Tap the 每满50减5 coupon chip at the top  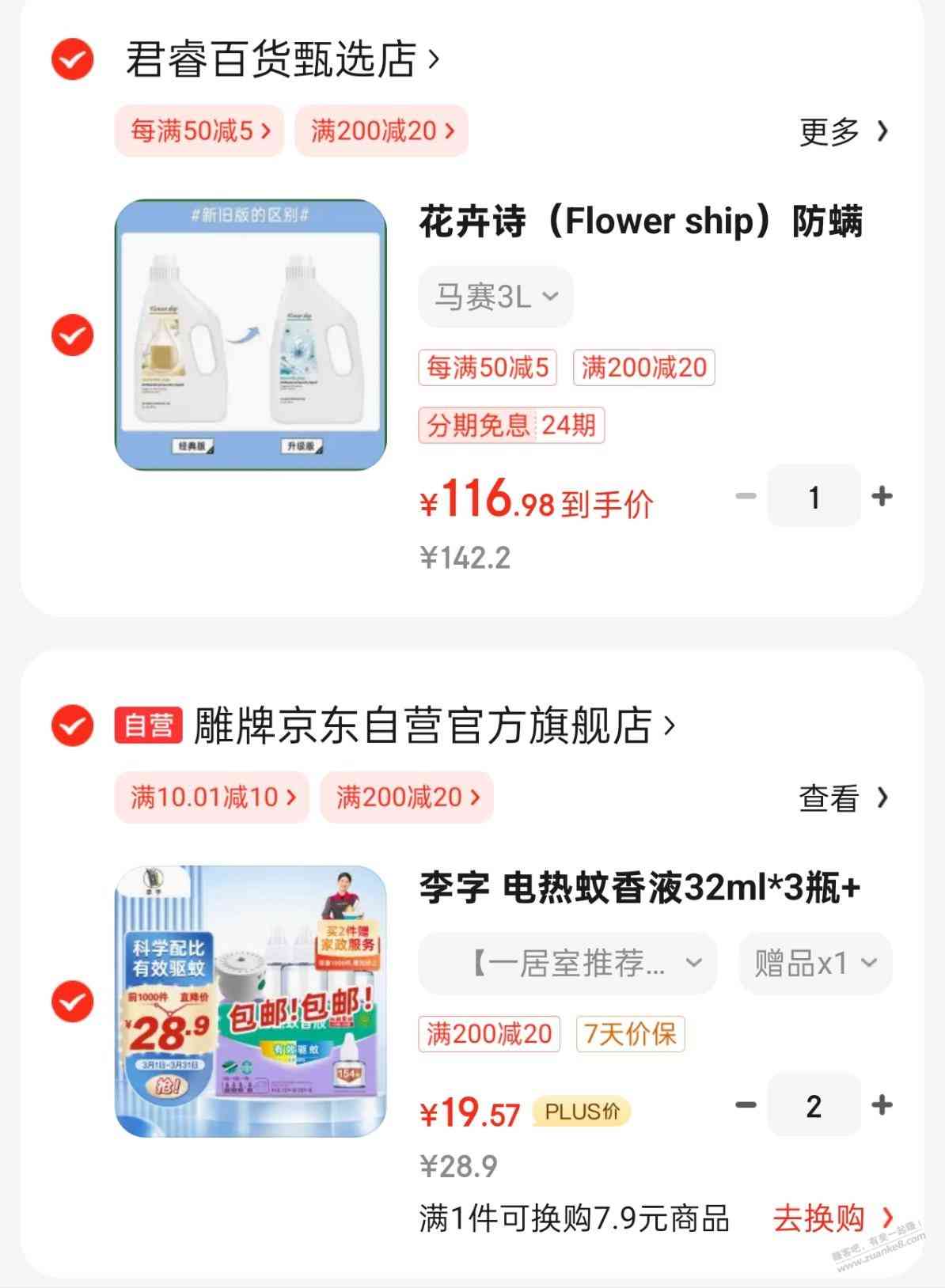tap(199, 131)
